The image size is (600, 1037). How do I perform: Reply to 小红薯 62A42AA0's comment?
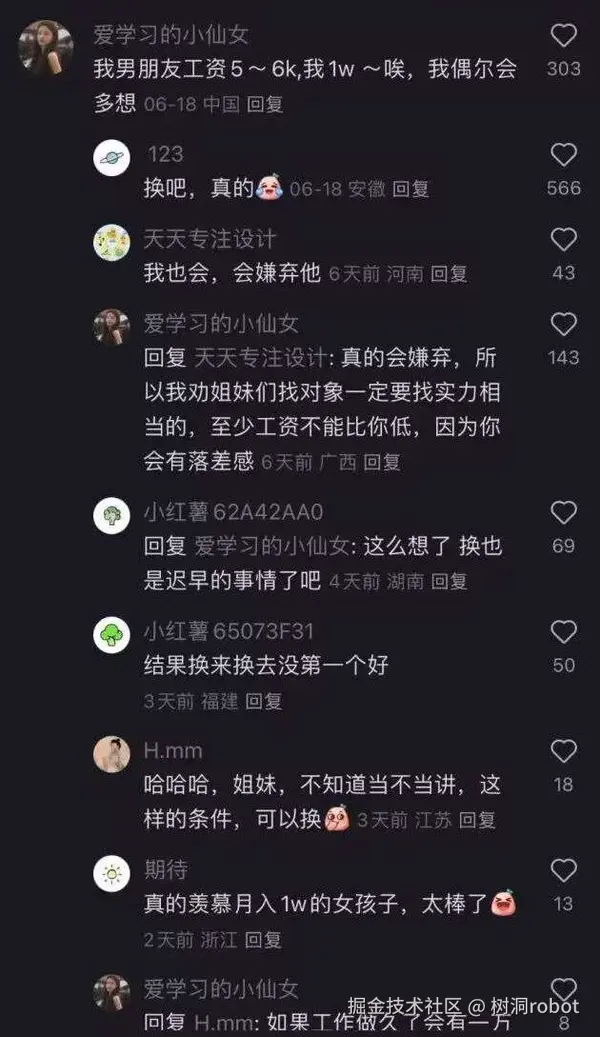point(449,580)
